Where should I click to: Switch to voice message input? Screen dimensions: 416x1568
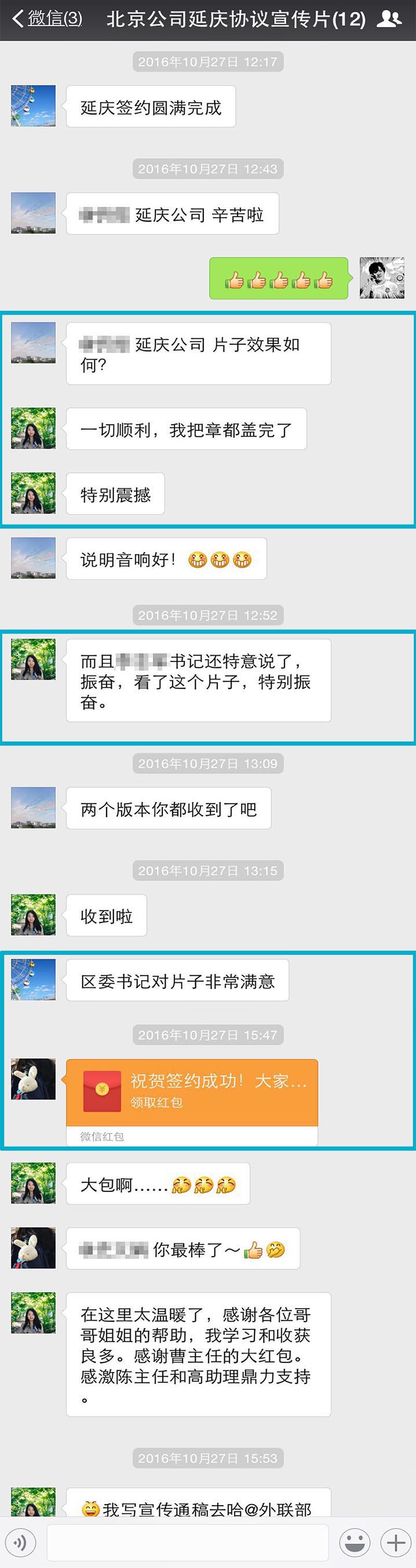(20, 1543)
